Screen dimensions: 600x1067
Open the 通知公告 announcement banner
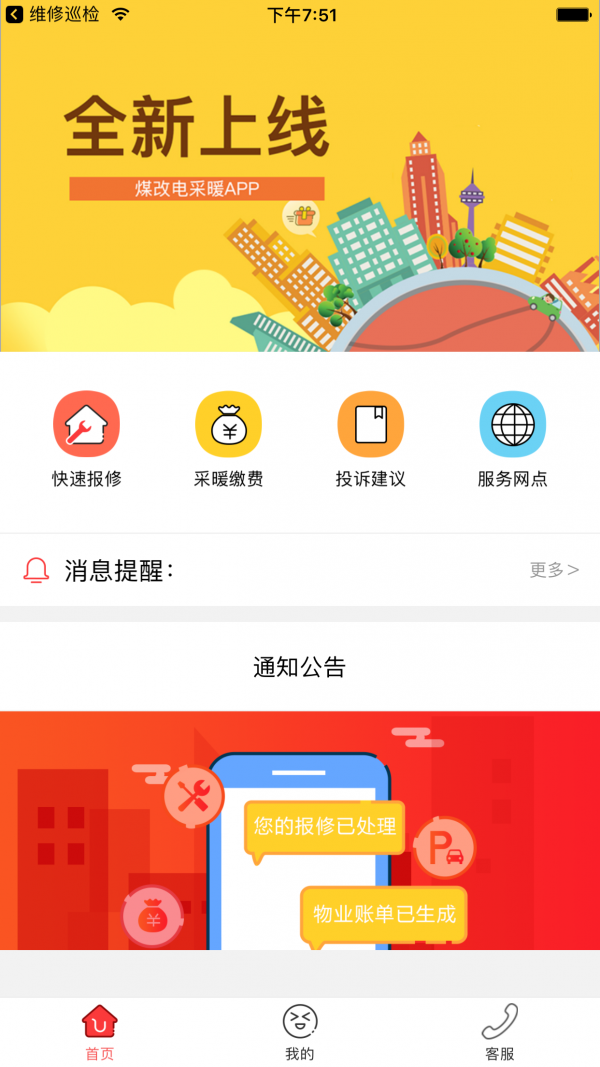(300, 830)
